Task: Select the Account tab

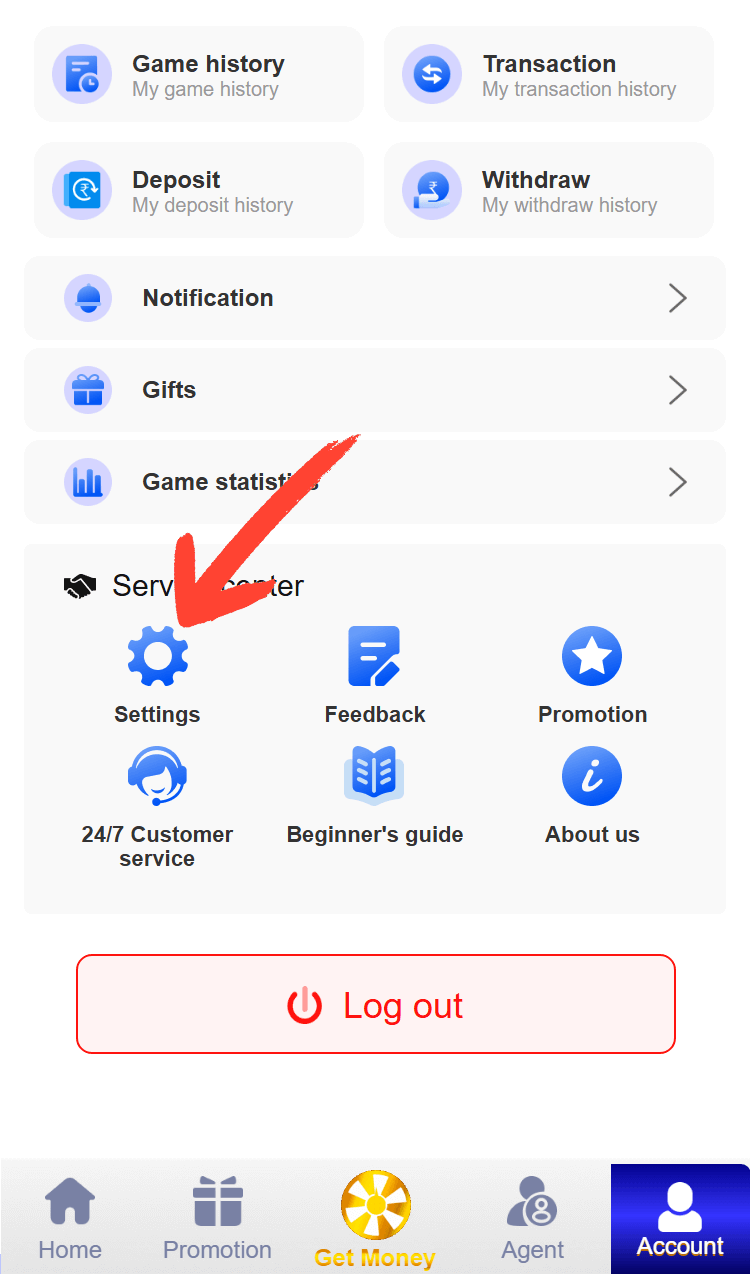Action: tap(680, 1218)
